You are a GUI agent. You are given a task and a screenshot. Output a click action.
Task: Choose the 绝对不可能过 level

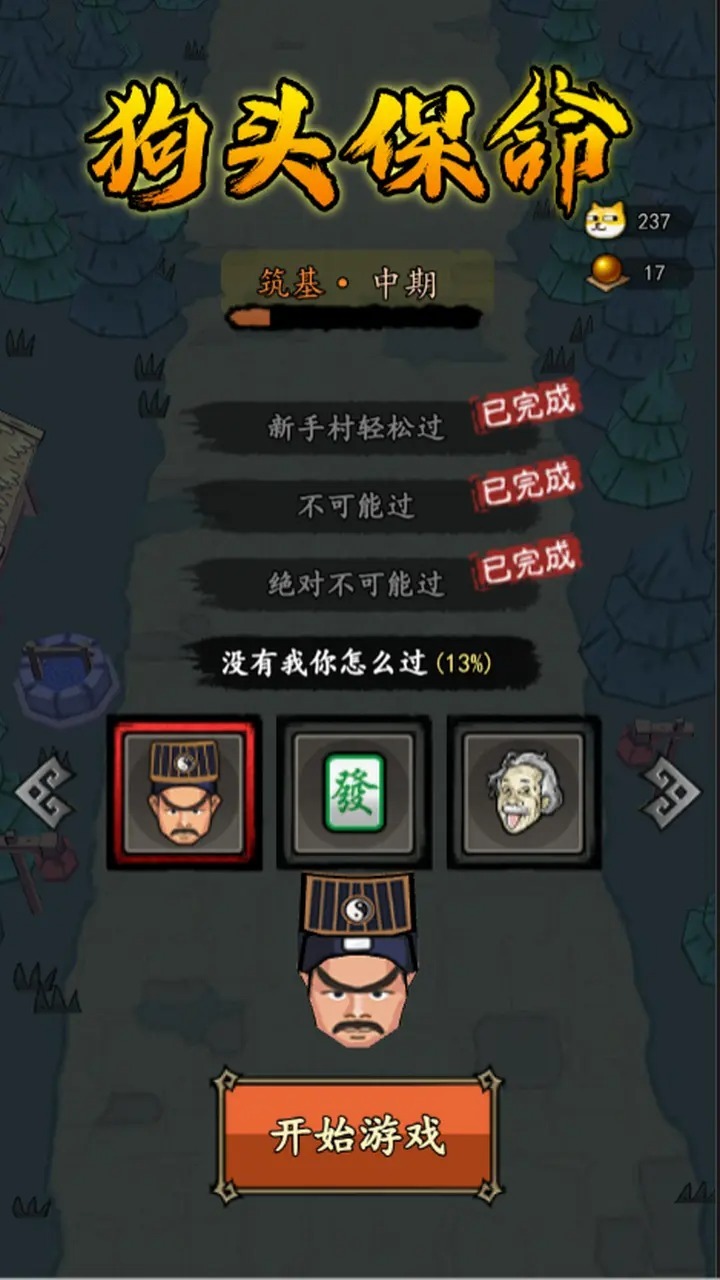(357, 584)
